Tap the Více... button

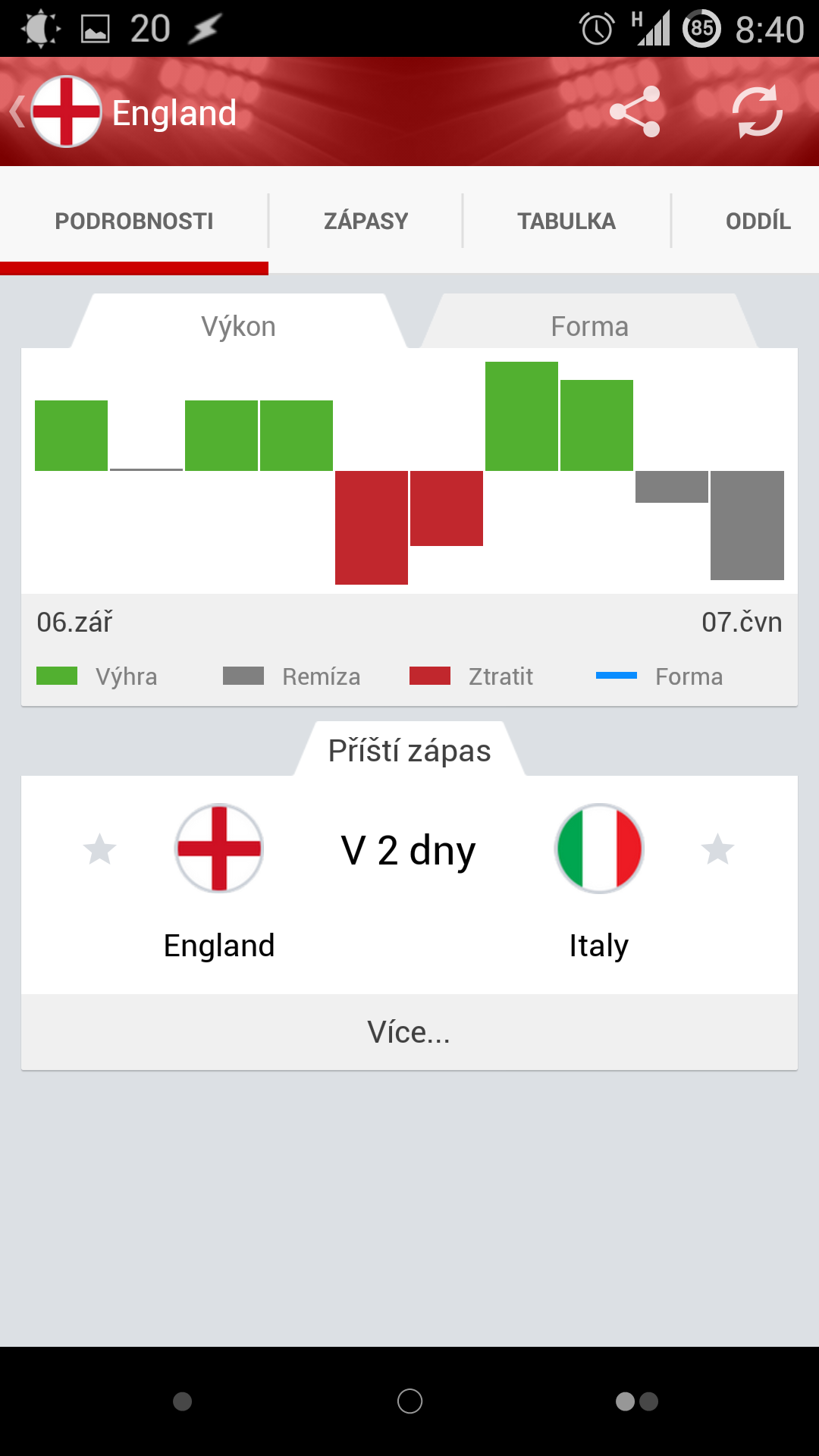pyautogui.click(x=409, y=1032)
